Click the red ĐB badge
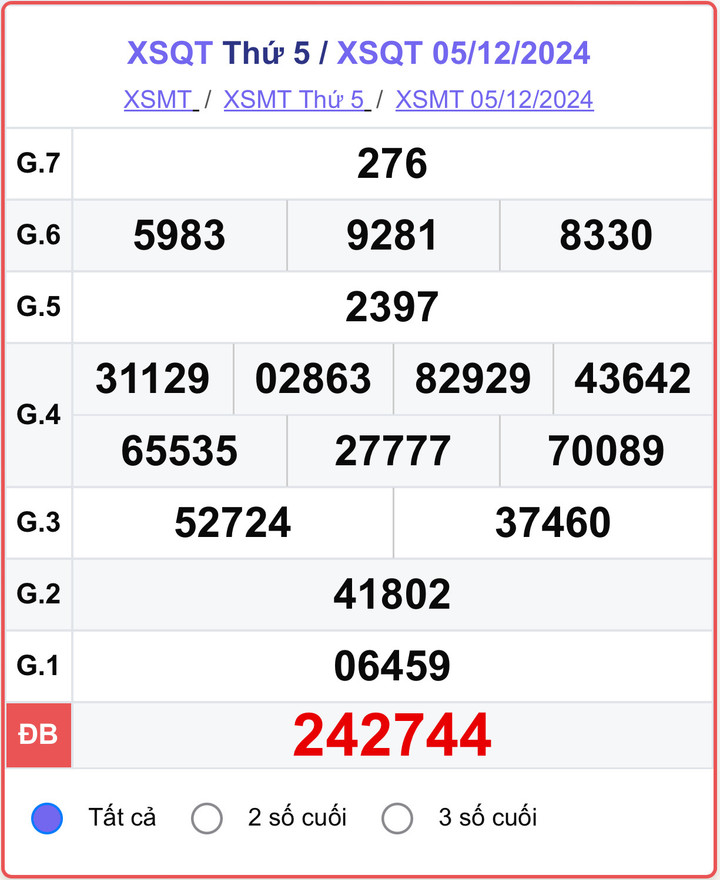Viewport: 720px width, 880px height. [40, 734]
